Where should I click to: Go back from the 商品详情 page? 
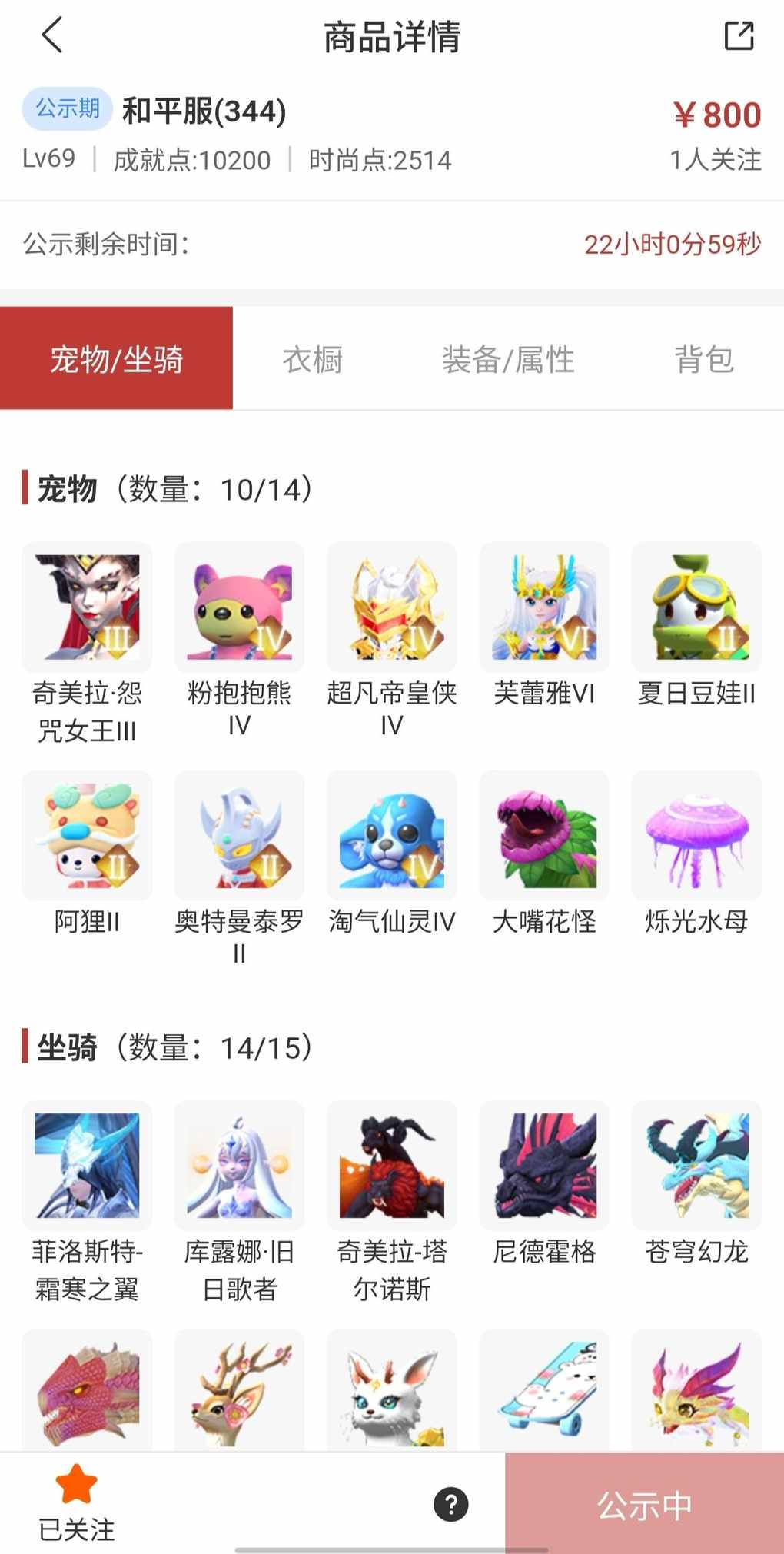point(52,35)
